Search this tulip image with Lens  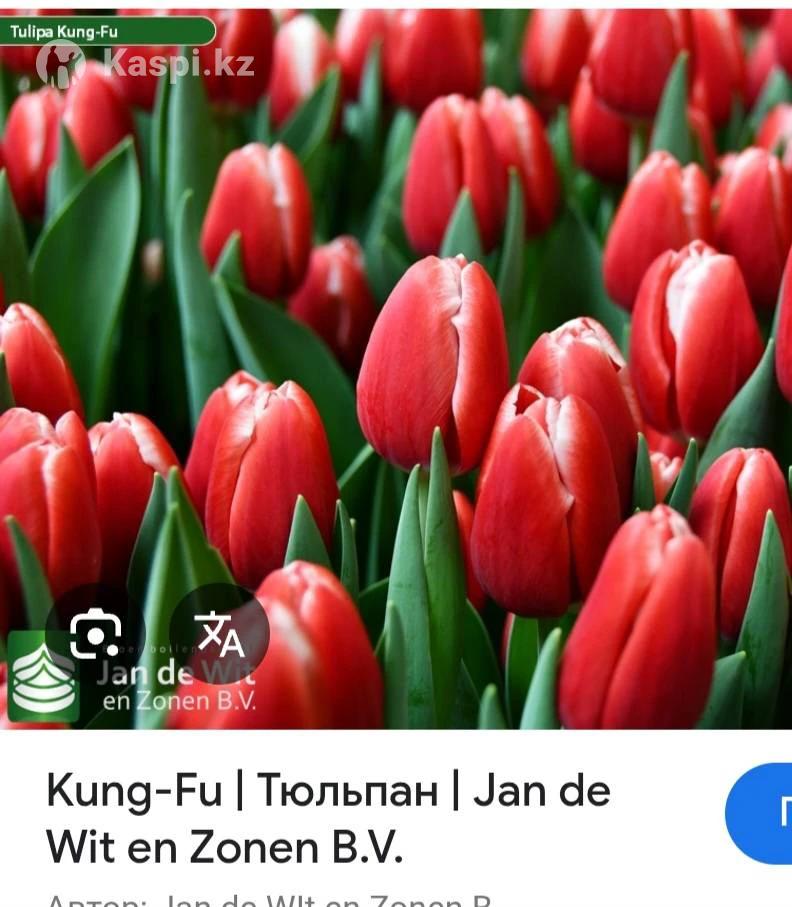(95, 633)
